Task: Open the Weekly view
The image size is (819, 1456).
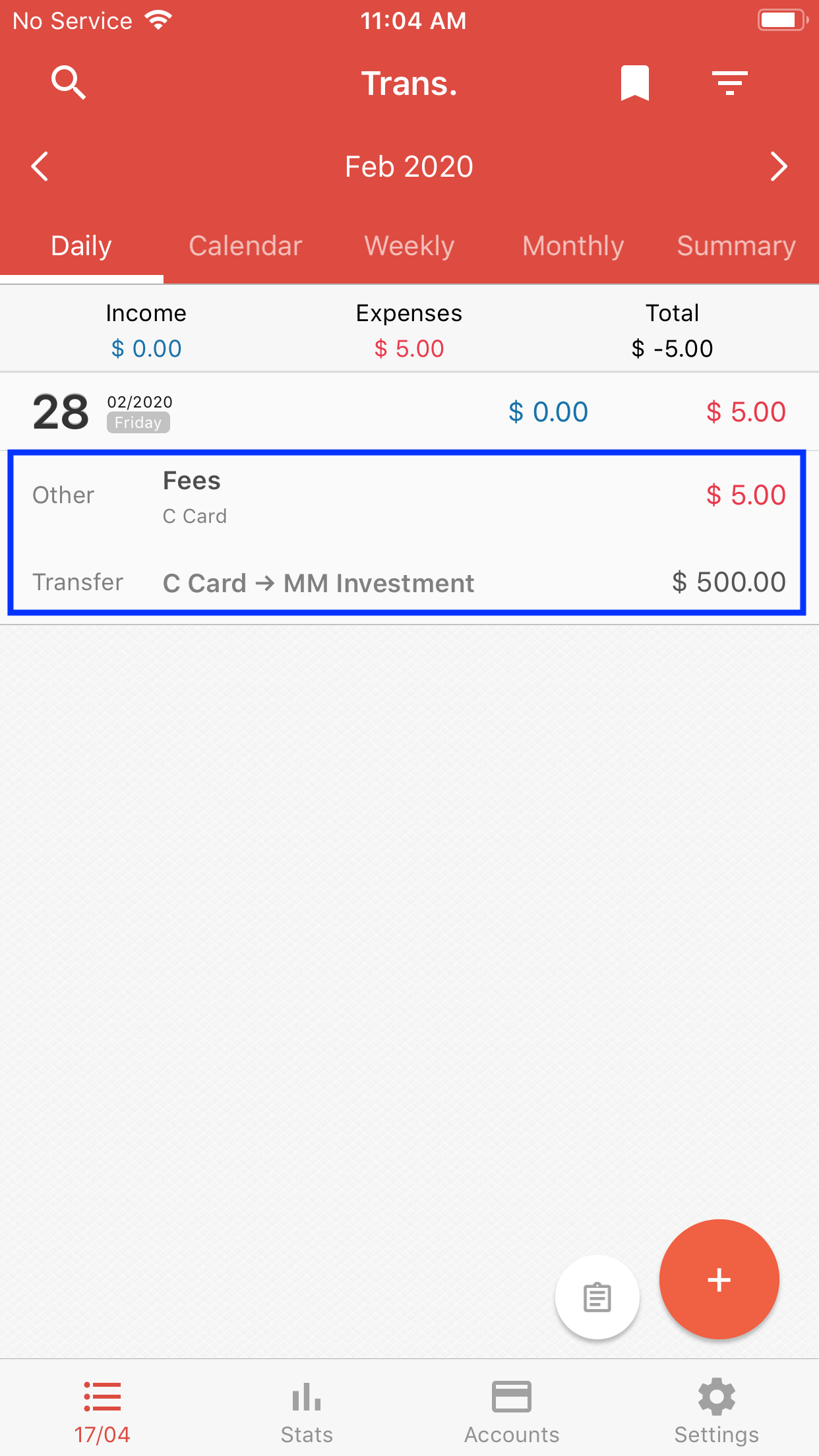Action: [x=409, y=245]
